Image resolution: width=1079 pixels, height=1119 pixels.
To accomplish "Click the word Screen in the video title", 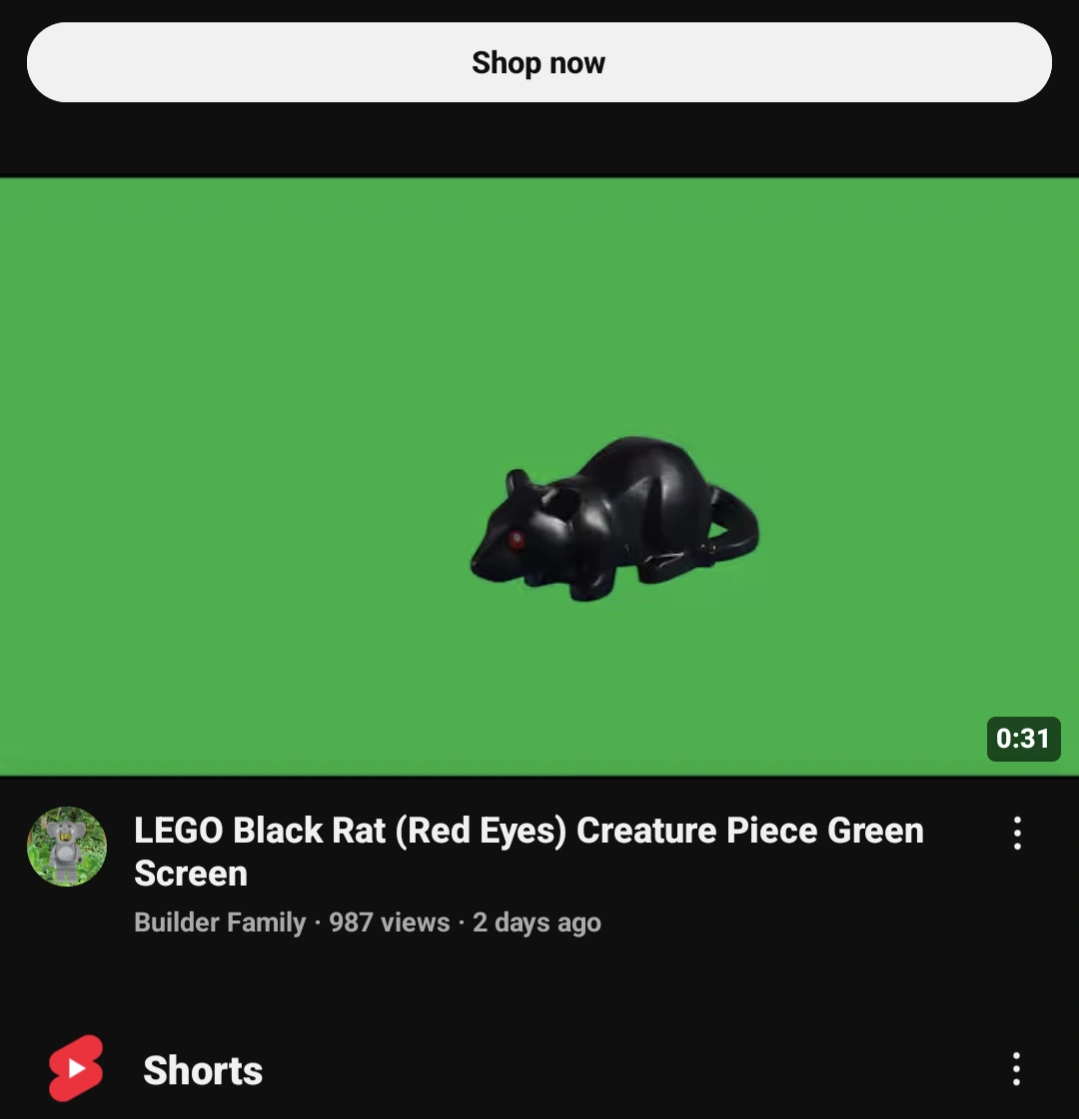I will (x=190, y=873).
